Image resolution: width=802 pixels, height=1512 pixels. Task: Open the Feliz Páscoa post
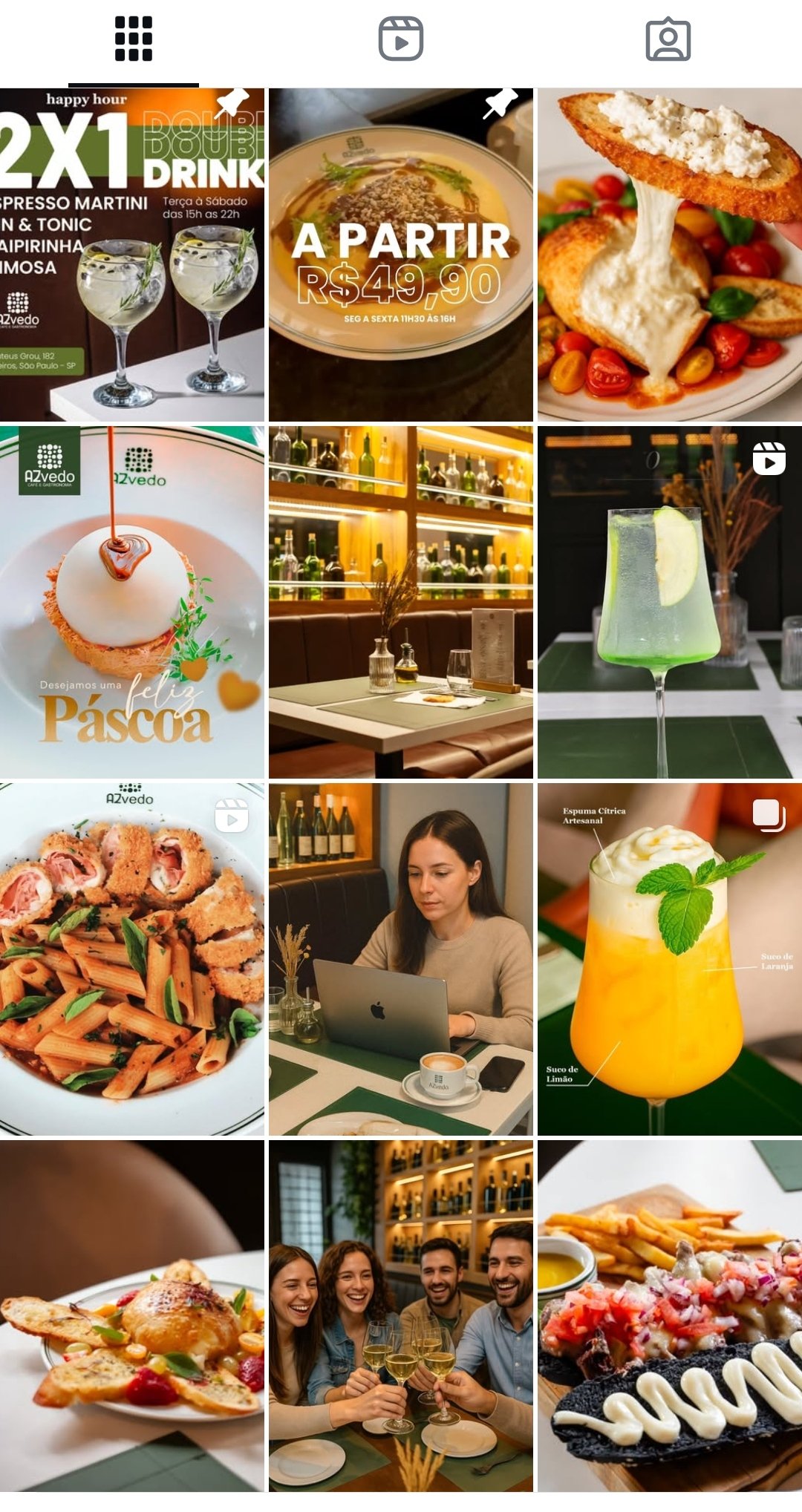[x=132, y=602]
